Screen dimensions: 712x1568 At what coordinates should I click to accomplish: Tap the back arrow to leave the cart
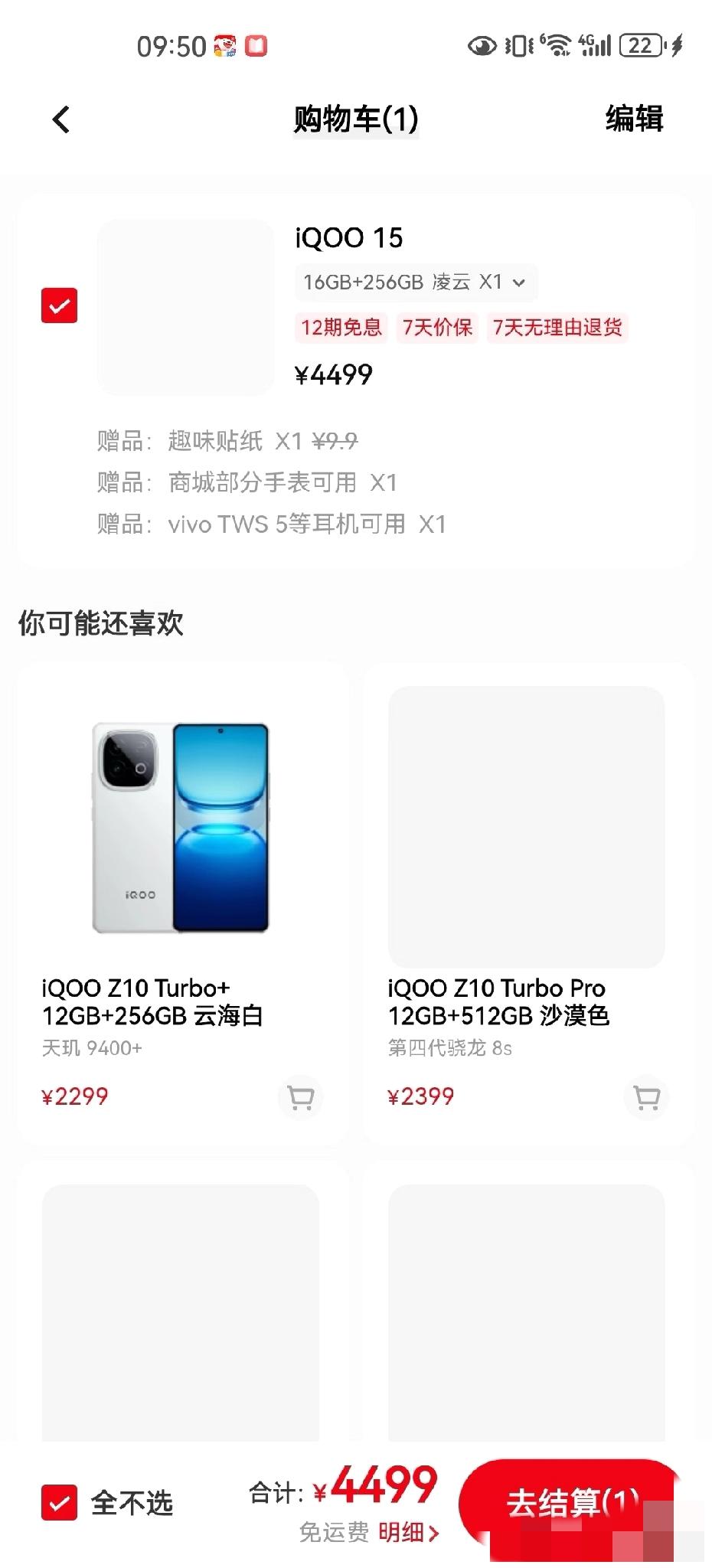60,120
